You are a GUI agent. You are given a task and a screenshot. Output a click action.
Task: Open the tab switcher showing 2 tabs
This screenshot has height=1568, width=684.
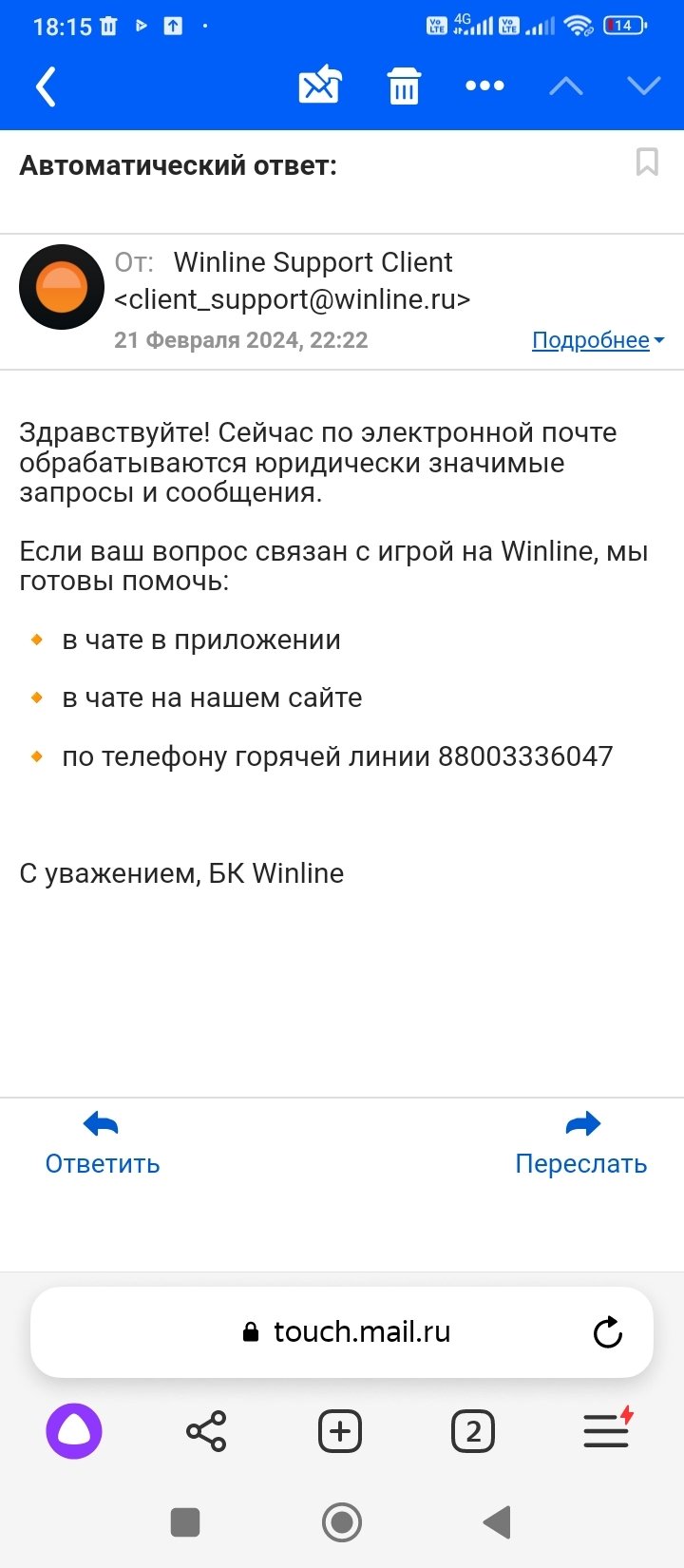coord(473,1431)
